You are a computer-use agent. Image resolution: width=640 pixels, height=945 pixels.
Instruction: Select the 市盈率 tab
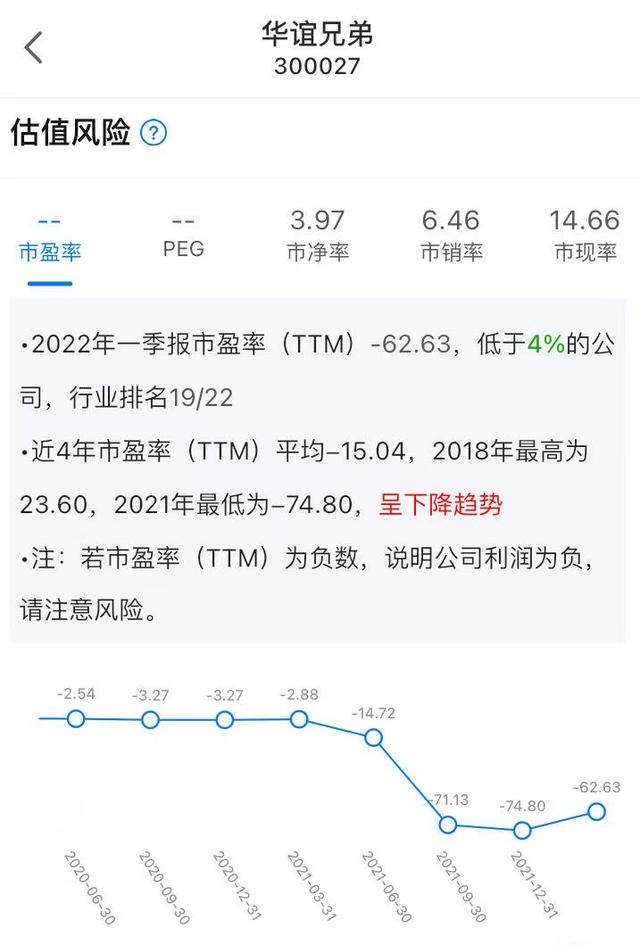(50, 237)
